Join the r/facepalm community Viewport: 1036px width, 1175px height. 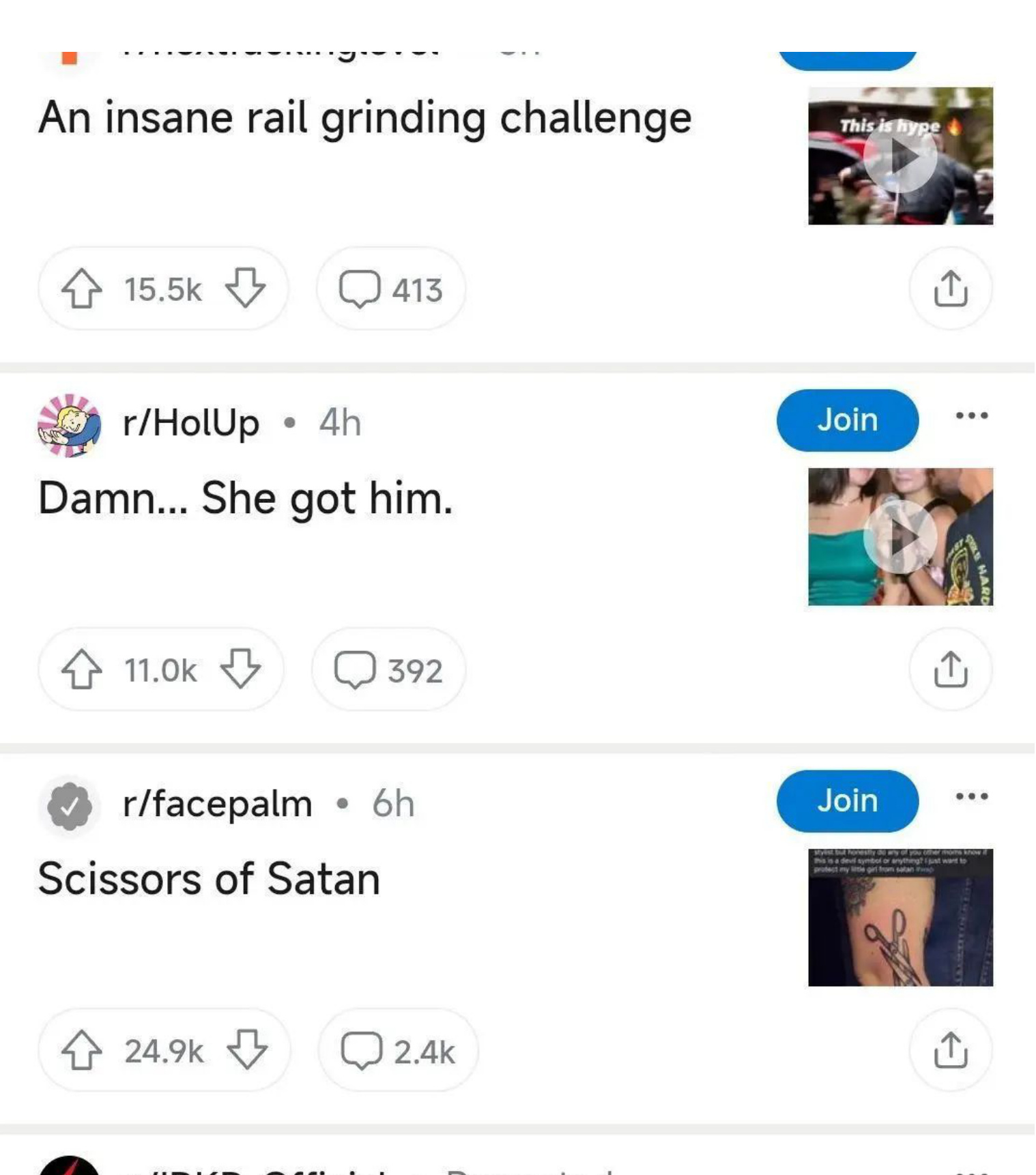click(847, 801)
